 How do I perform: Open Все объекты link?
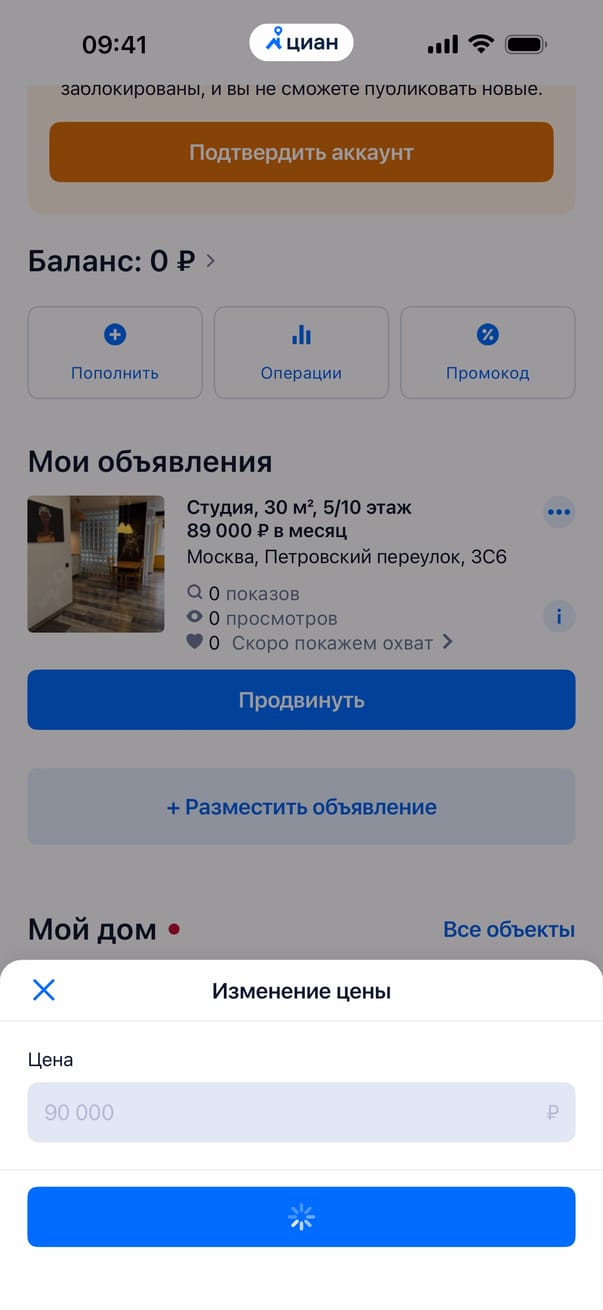pos(508,930)
